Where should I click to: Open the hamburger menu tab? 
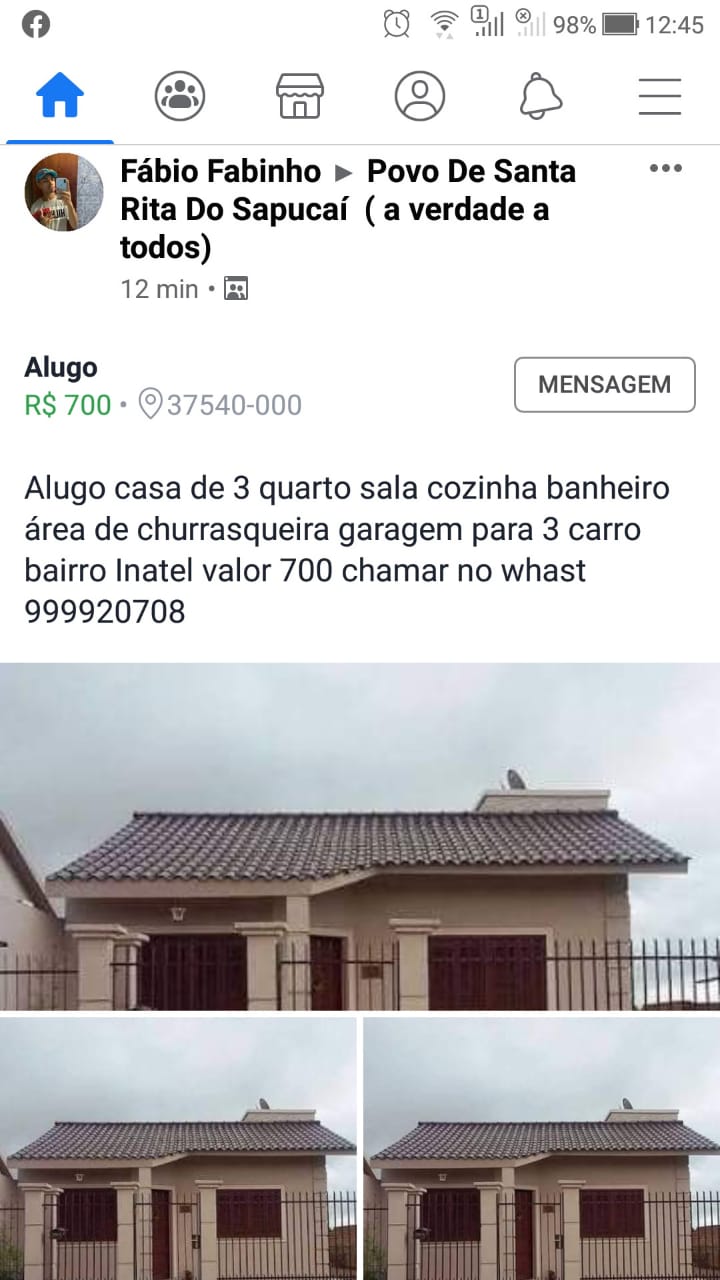coord(660,97)
